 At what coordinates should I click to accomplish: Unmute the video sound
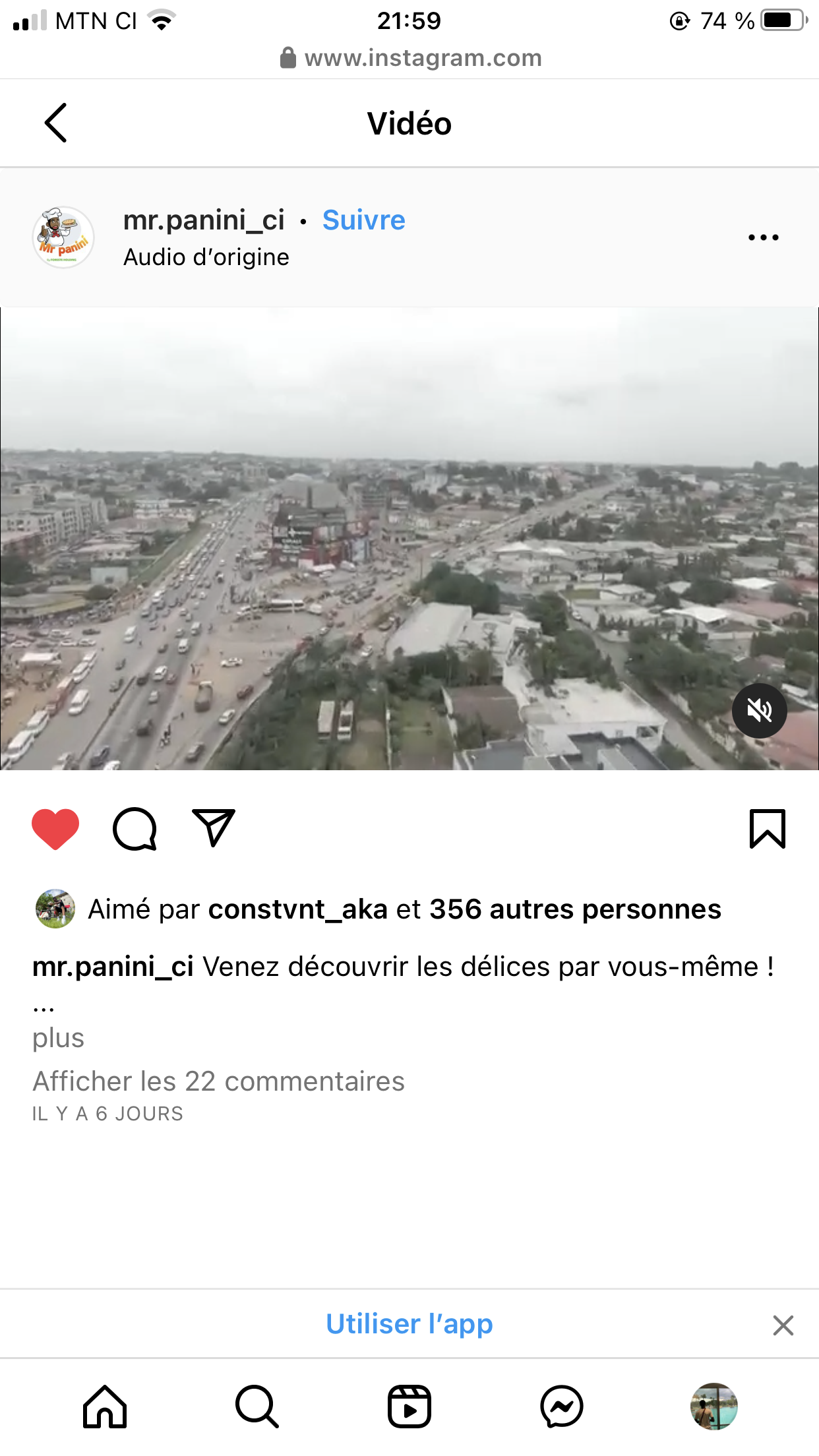point(759,711)
